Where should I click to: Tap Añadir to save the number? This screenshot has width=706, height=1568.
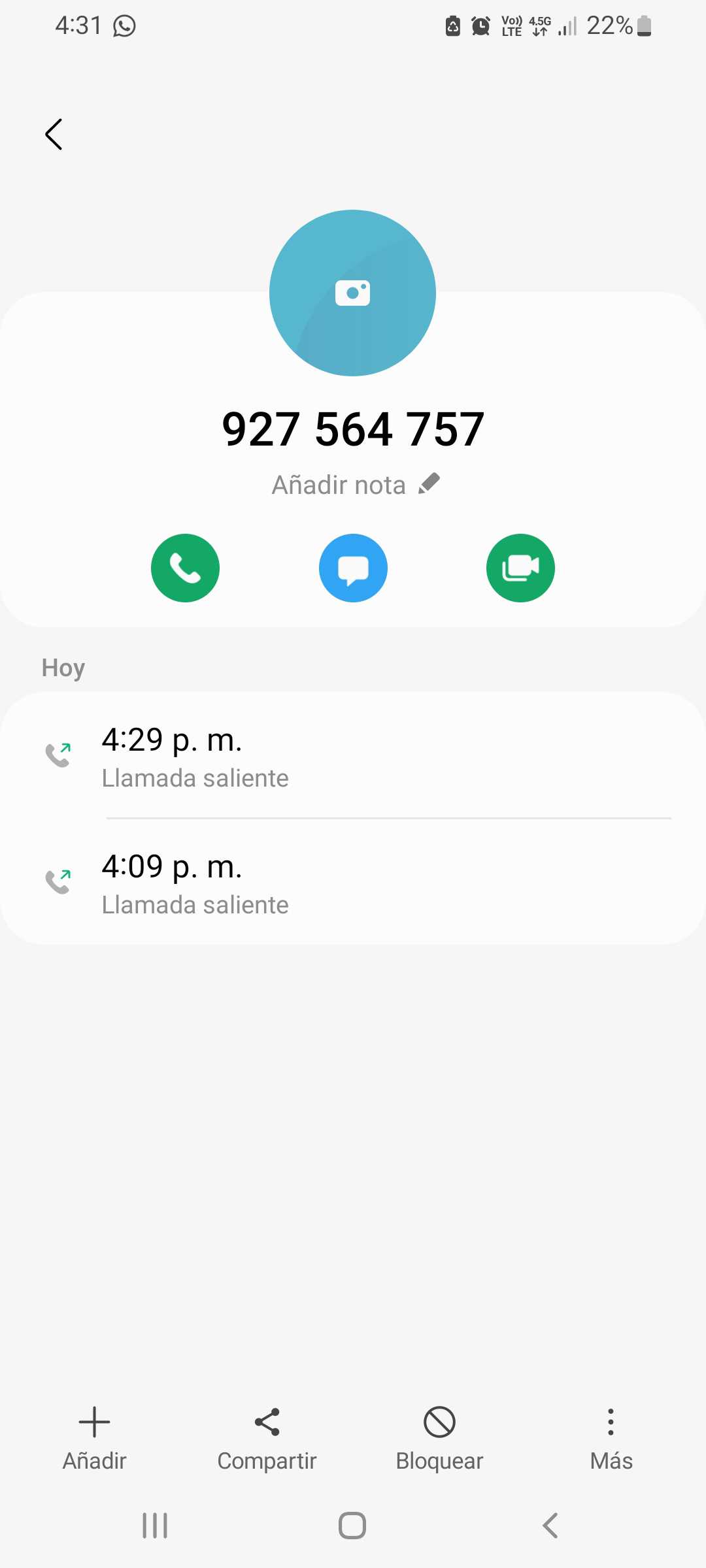coord(94,1437)
